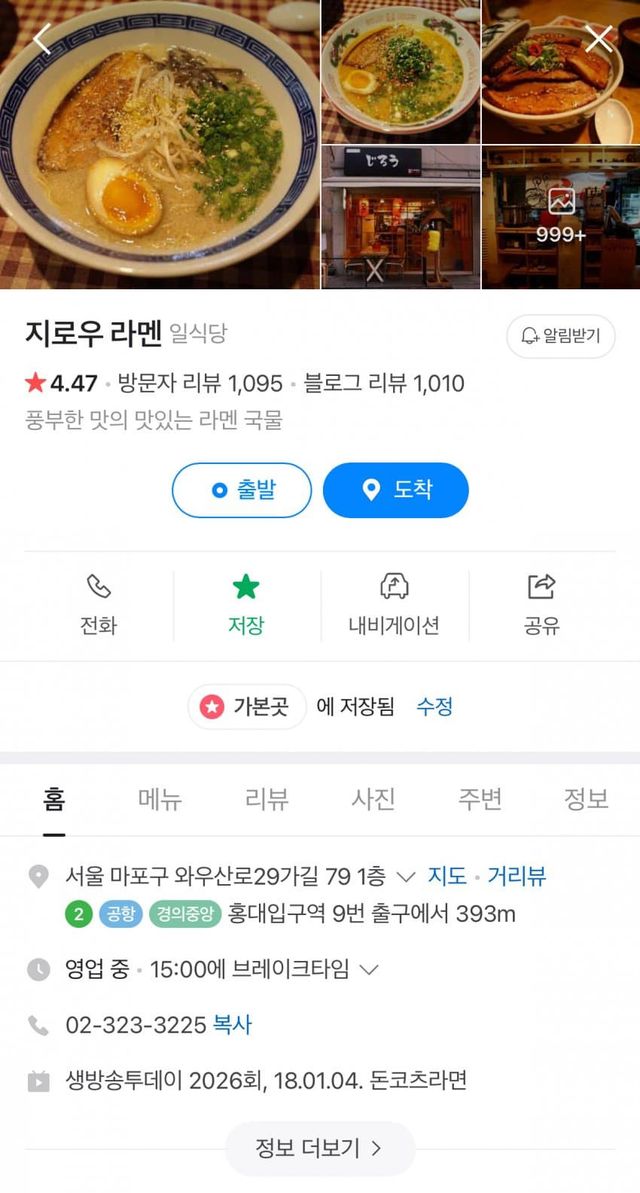Copy phone number with 복사
This screenshot has width=640, height=1193.
232,1025
